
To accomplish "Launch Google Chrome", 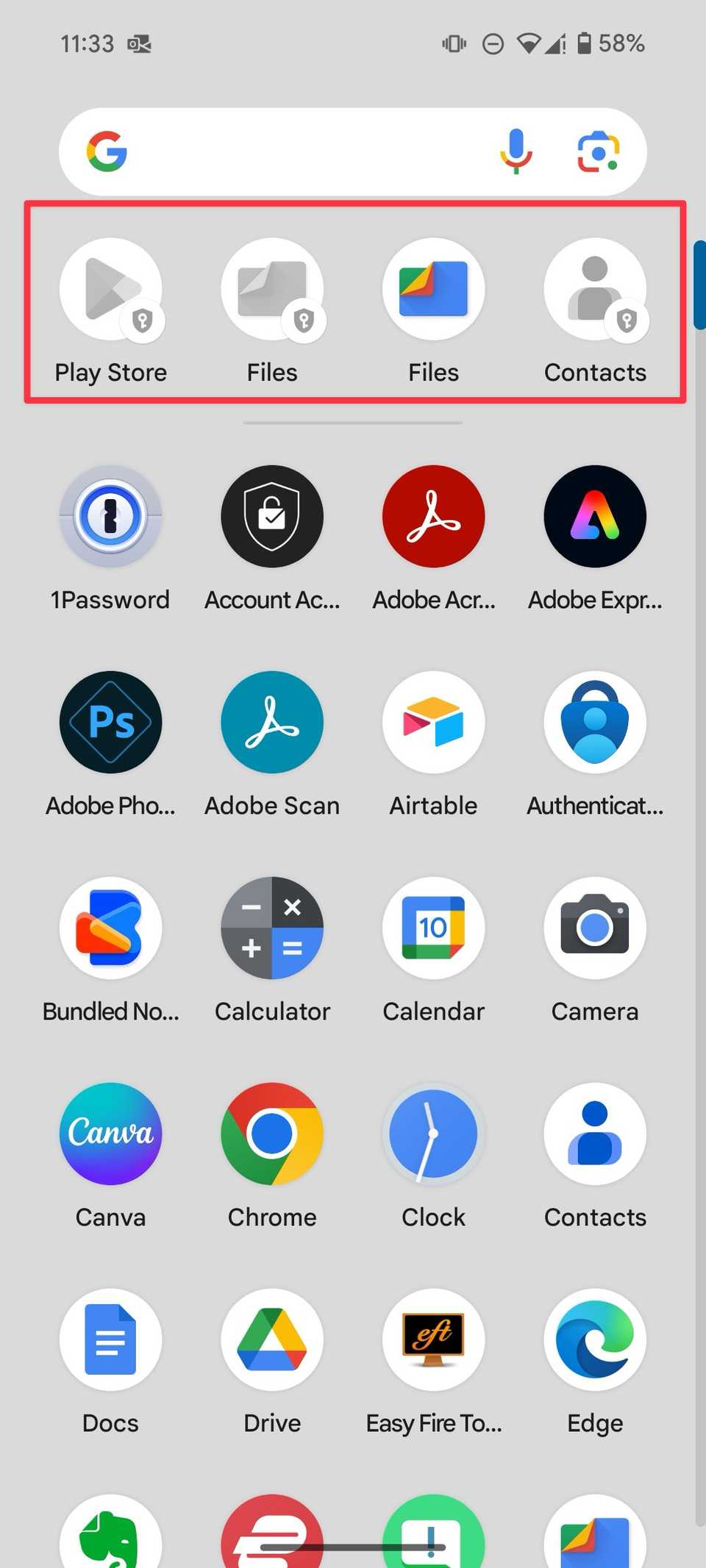I will tap(271, 1134).
